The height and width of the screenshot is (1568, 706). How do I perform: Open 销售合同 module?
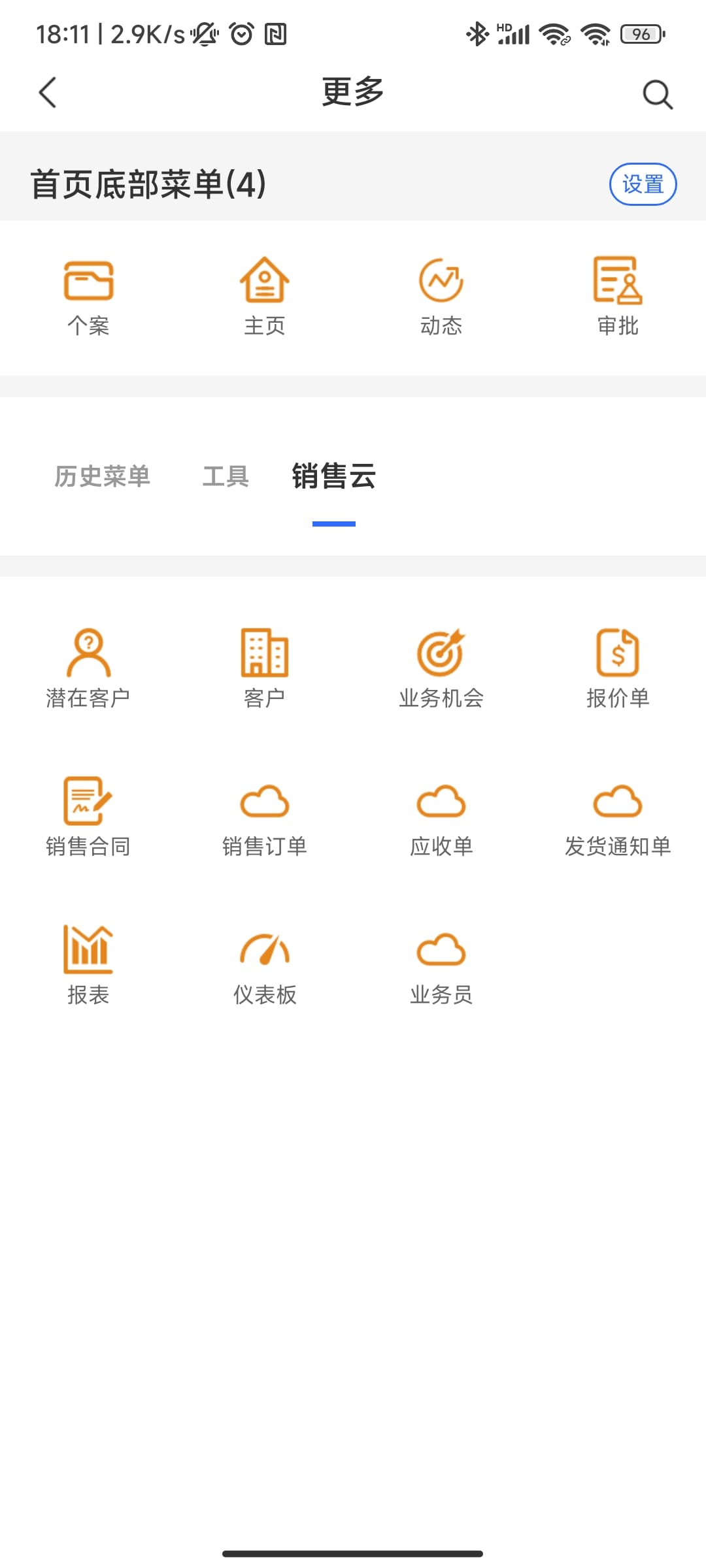coord(88,817)
